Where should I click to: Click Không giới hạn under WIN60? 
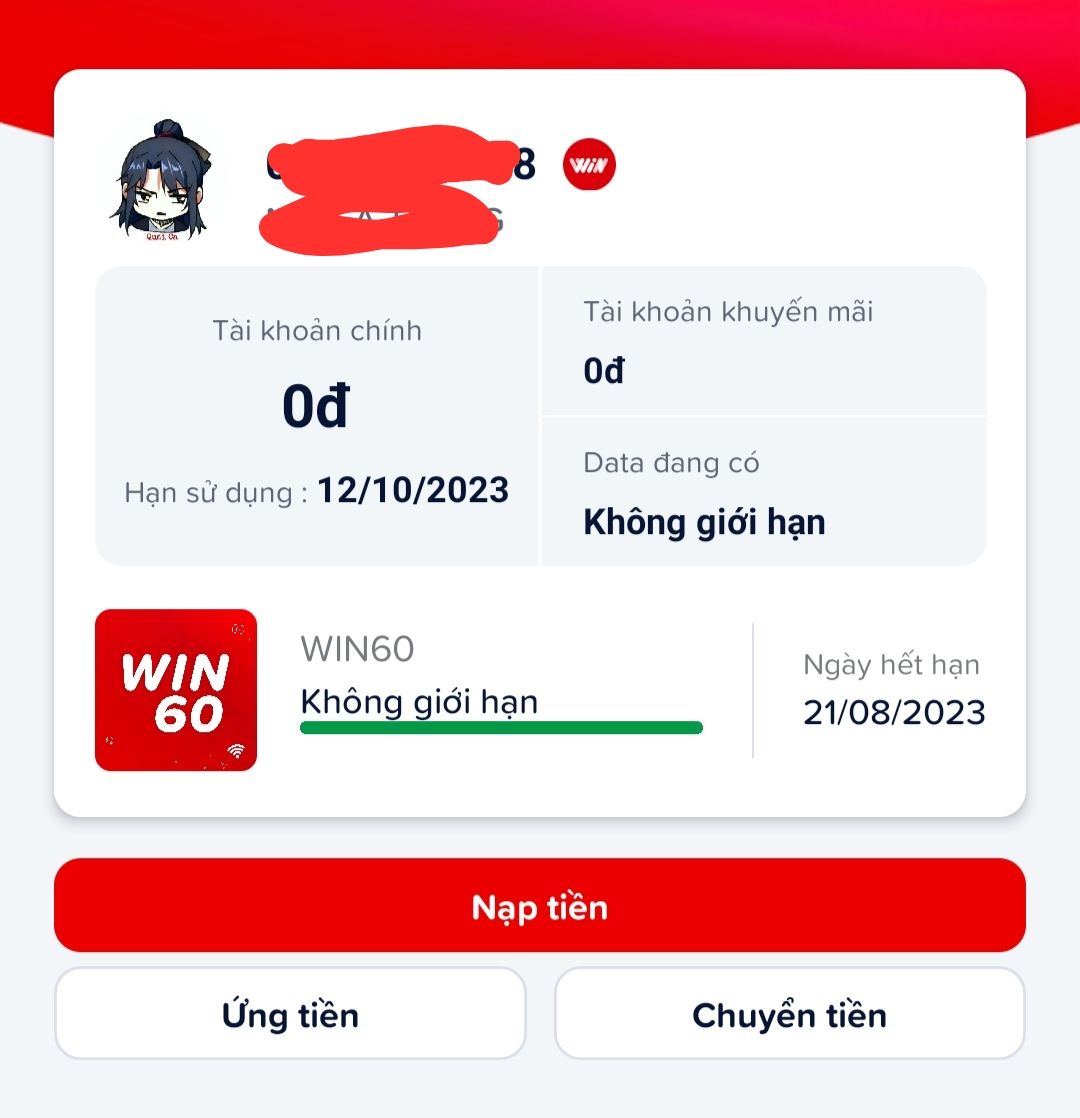click(419, 702)
